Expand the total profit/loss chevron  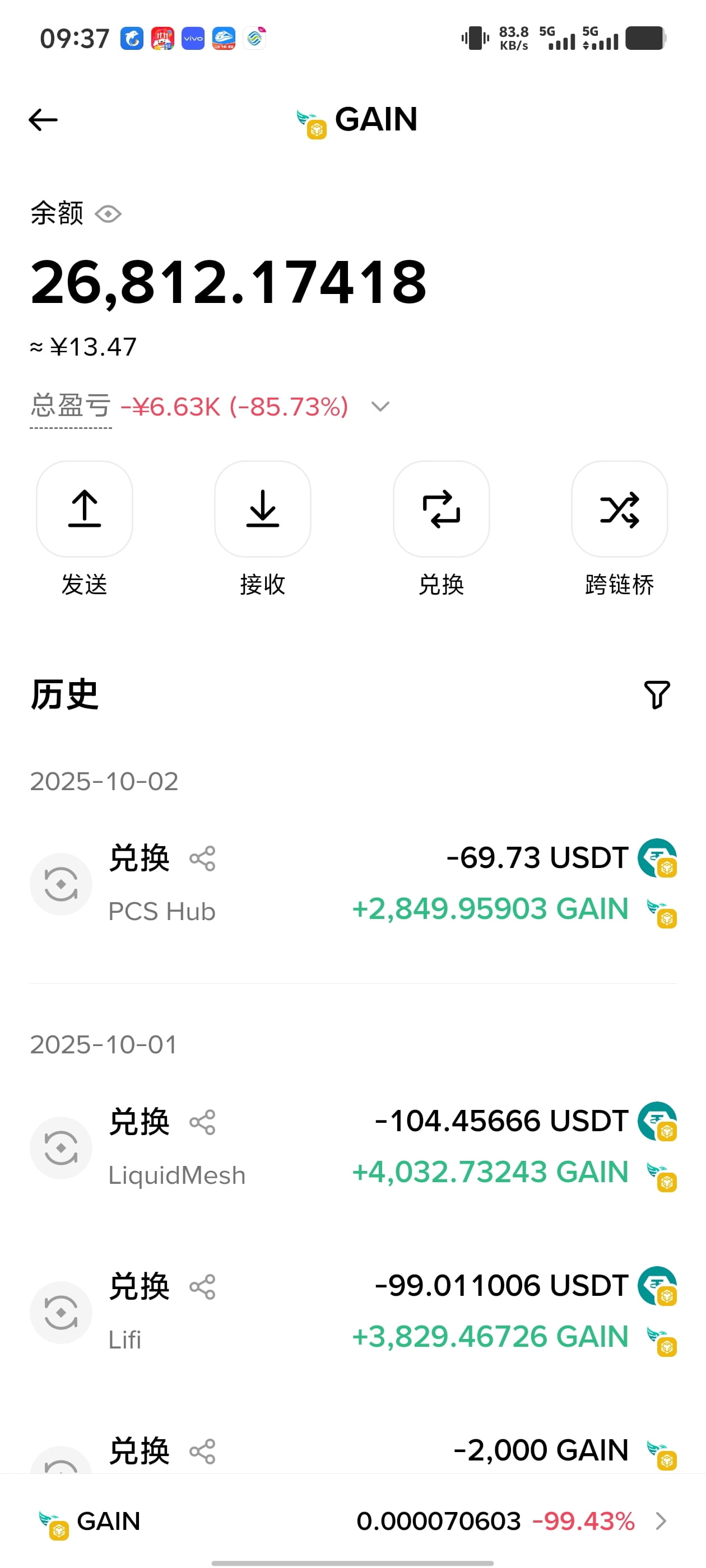[x=380, y=407]
